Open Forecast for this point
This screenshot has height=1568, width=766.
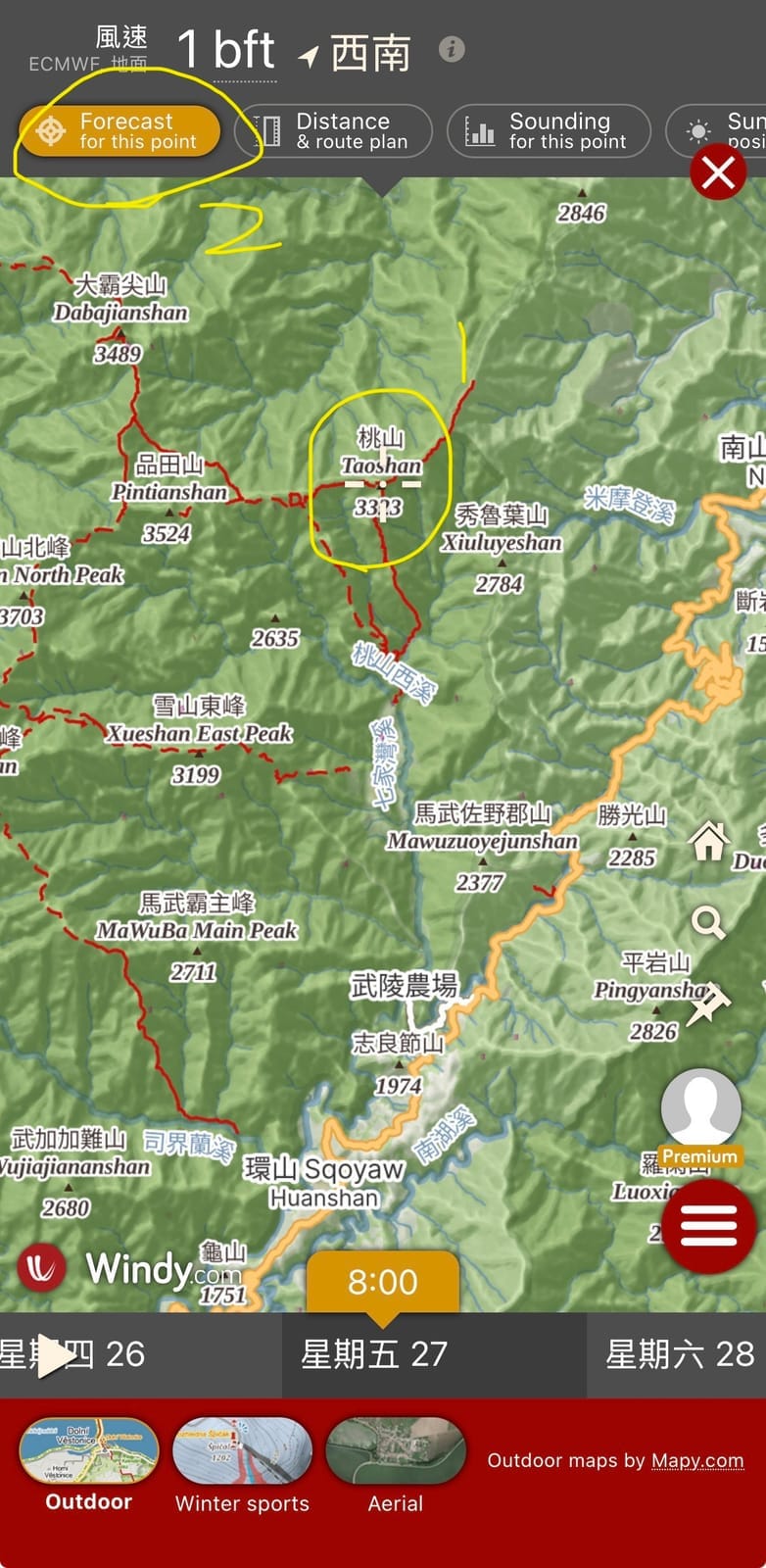120,131
